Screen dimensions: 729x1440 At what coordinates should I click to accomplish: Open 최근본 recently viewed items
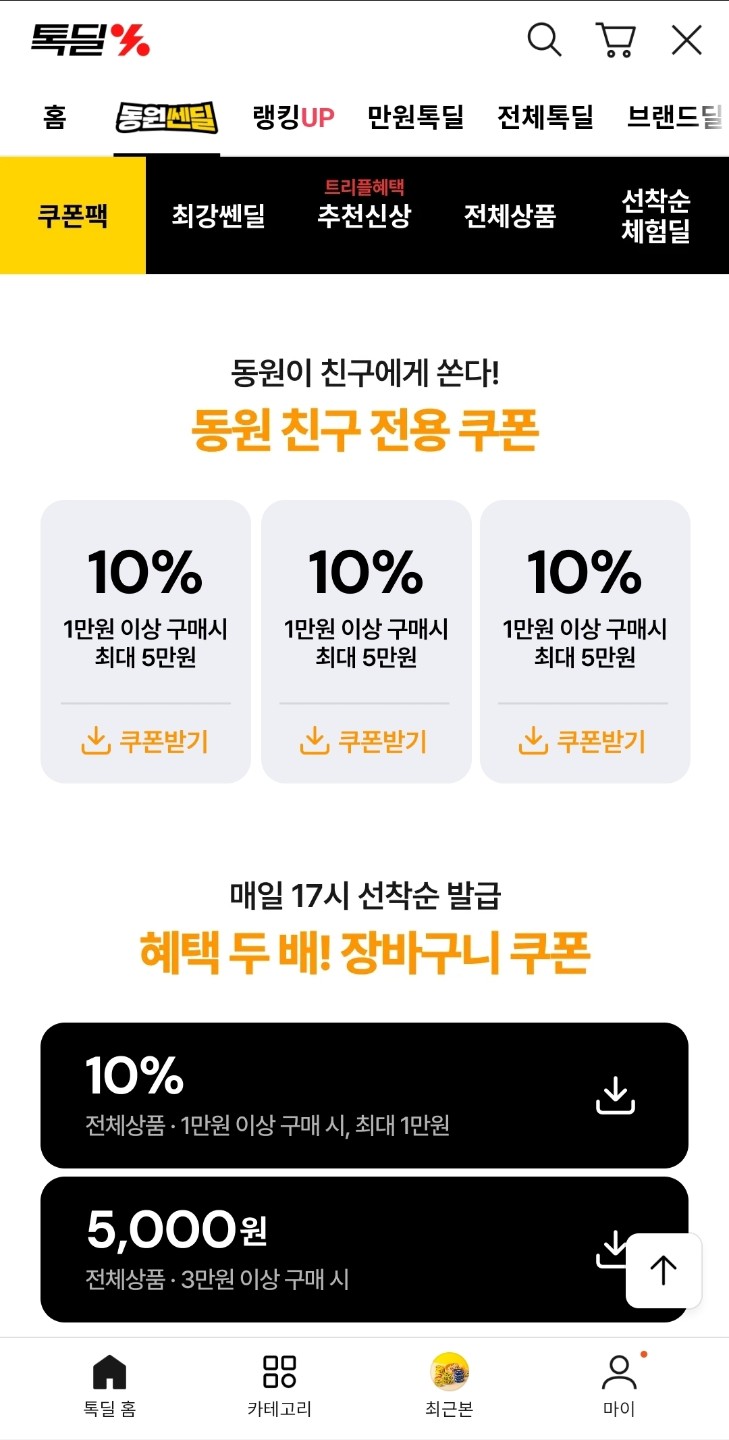(x=449, y=1385)
